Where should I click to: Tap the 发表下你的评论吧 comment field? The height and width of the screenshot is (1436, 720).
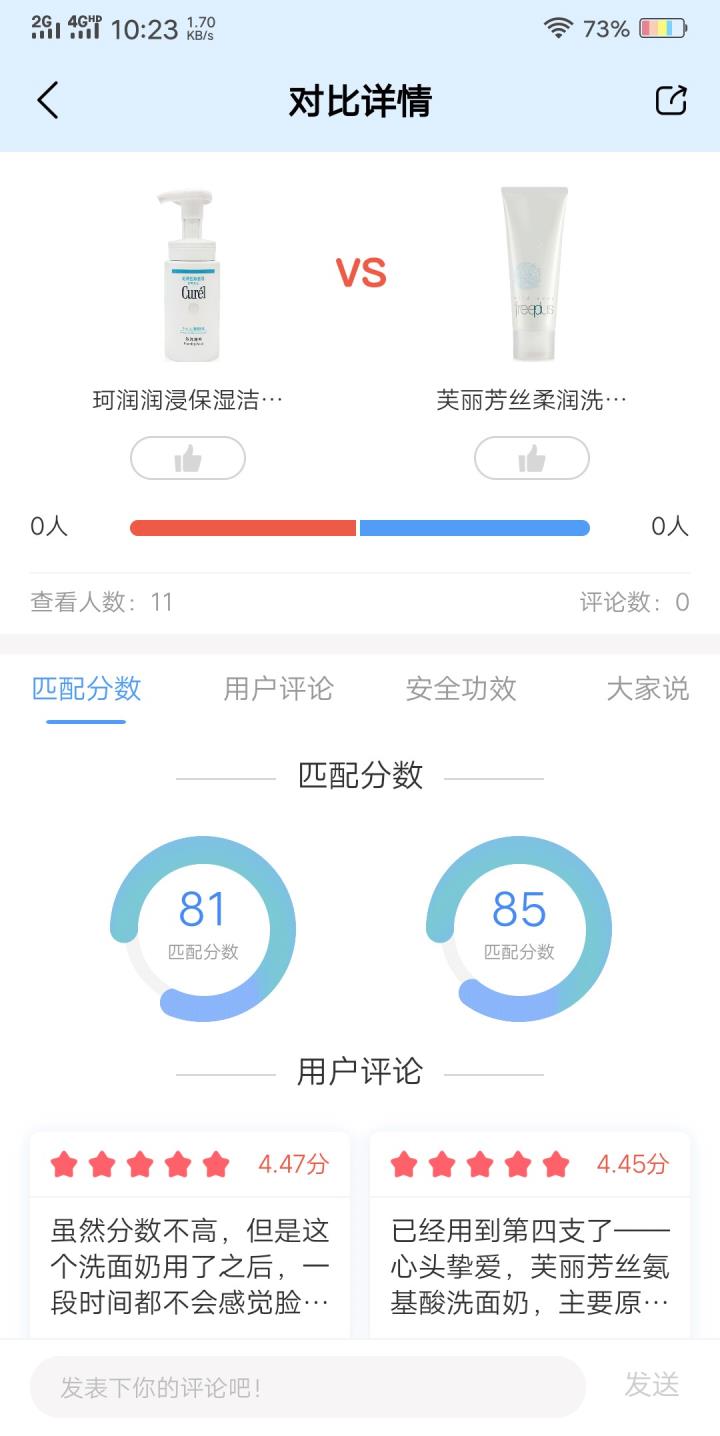coord(307,1387)
